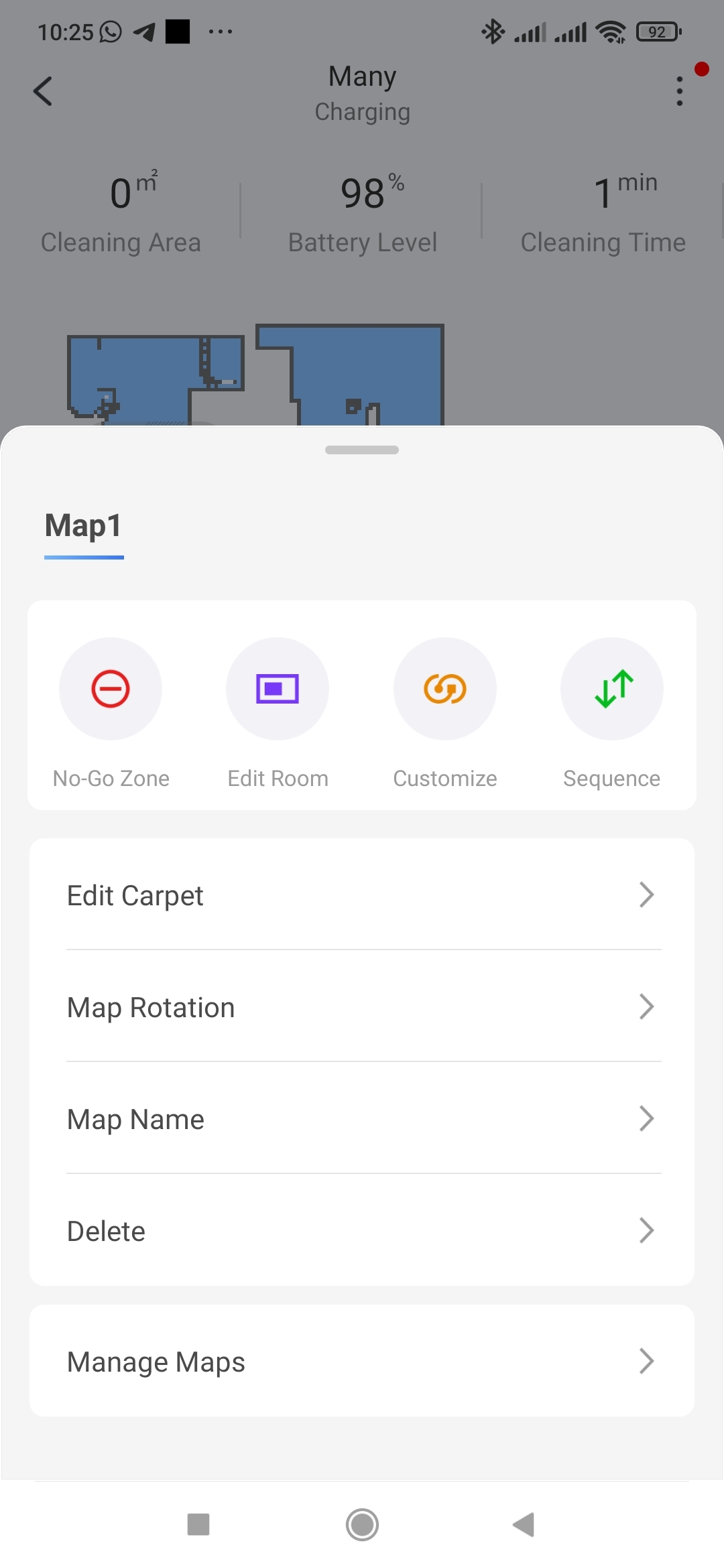The height and width of the screenshot is (1568, 724).
Task: Open Map Name
Action: tap(362, 1119)
